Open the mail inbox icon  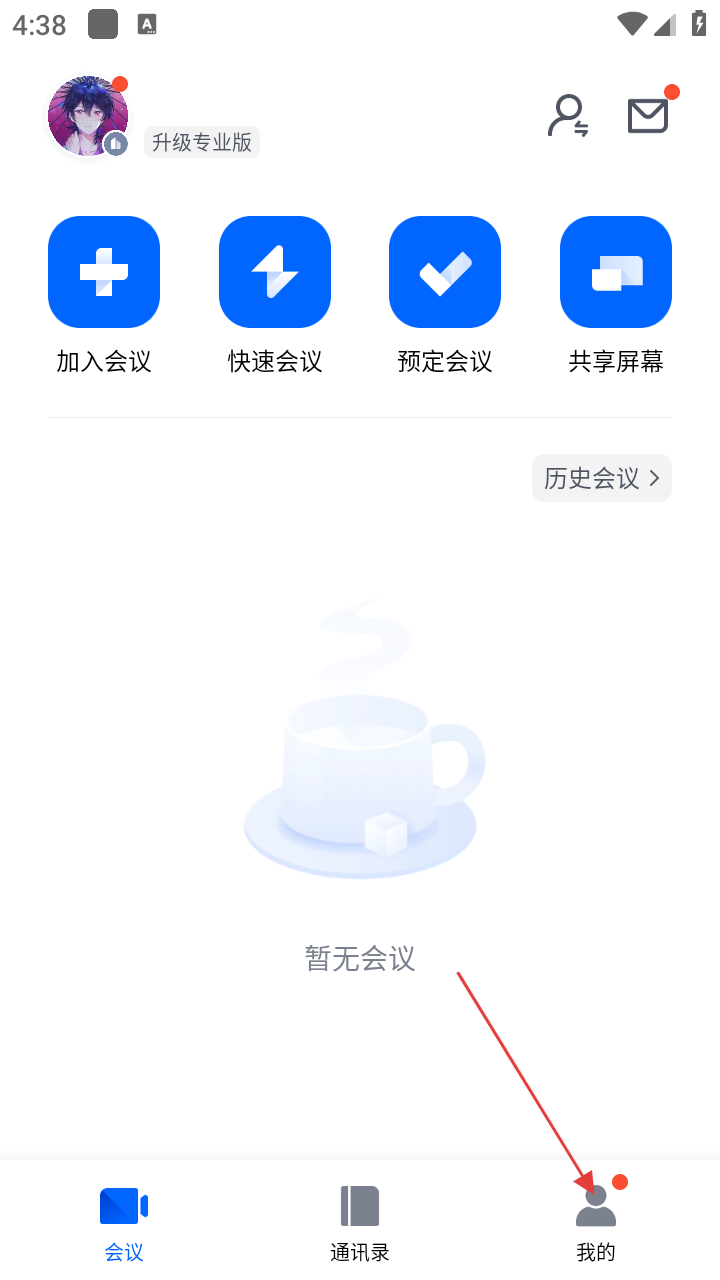pyautogui.click(x=648, y=116)
